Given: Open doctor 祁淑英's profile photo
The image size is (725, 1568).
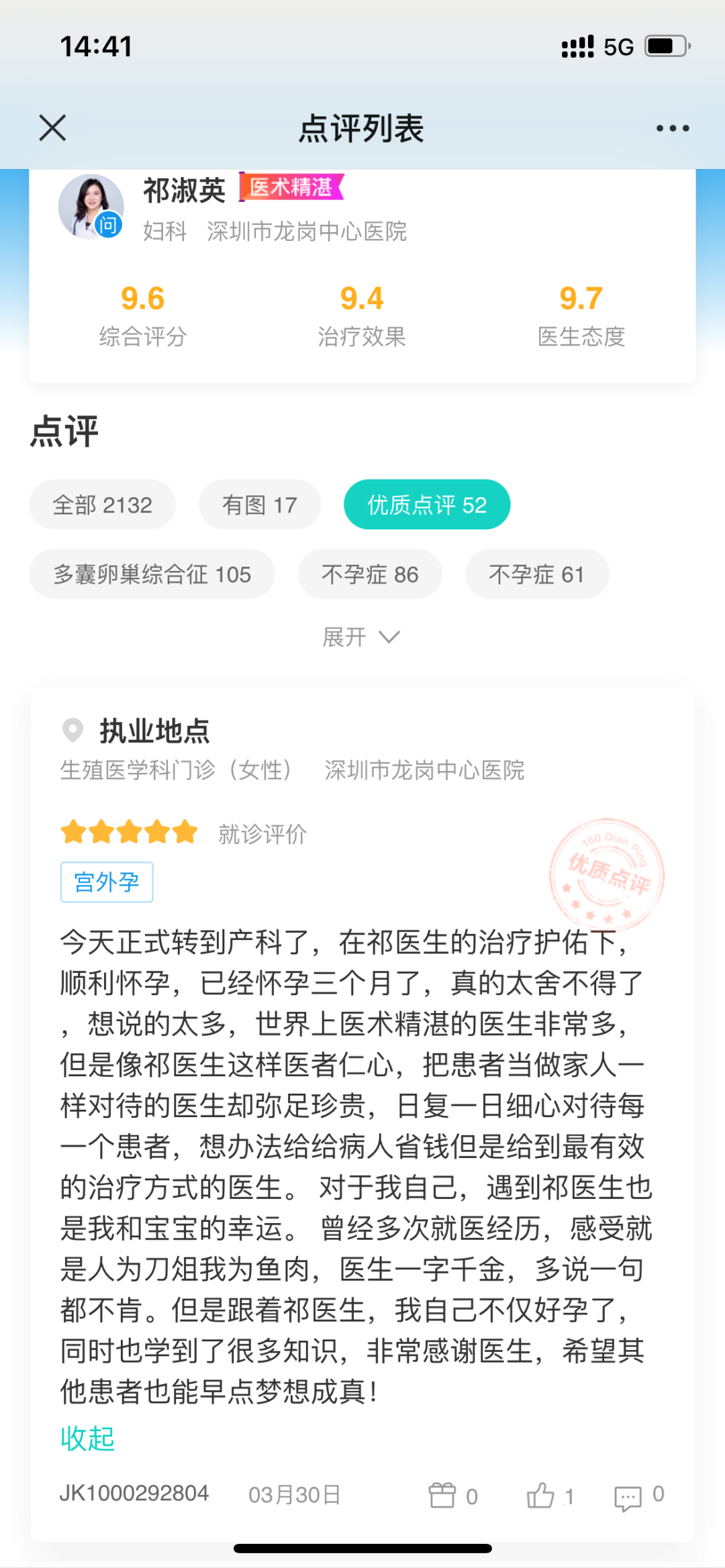Looking at the screenshot, I should coord(91,207).
